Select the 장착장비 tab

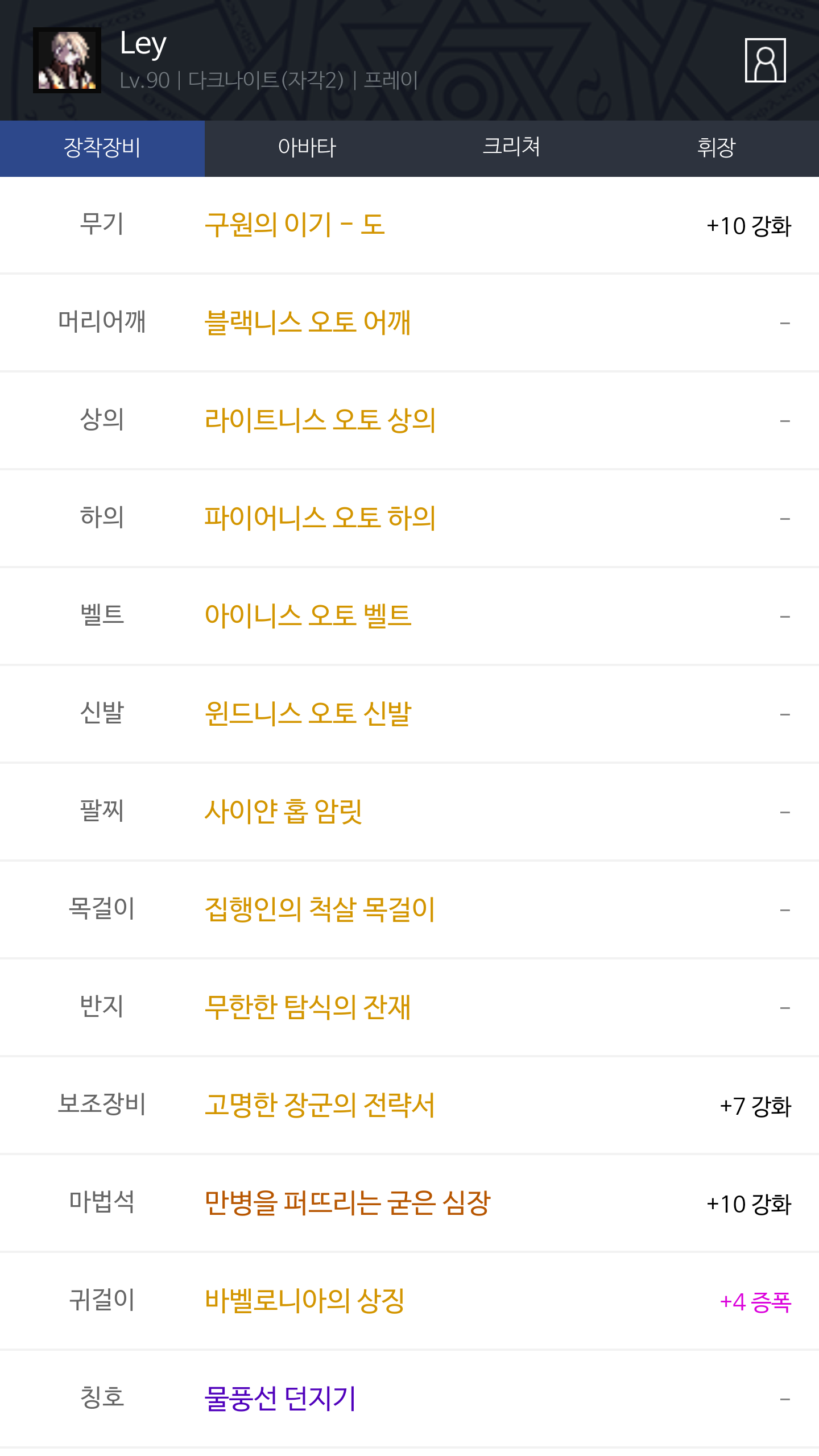pyautogui.click(x=102, y=148)
